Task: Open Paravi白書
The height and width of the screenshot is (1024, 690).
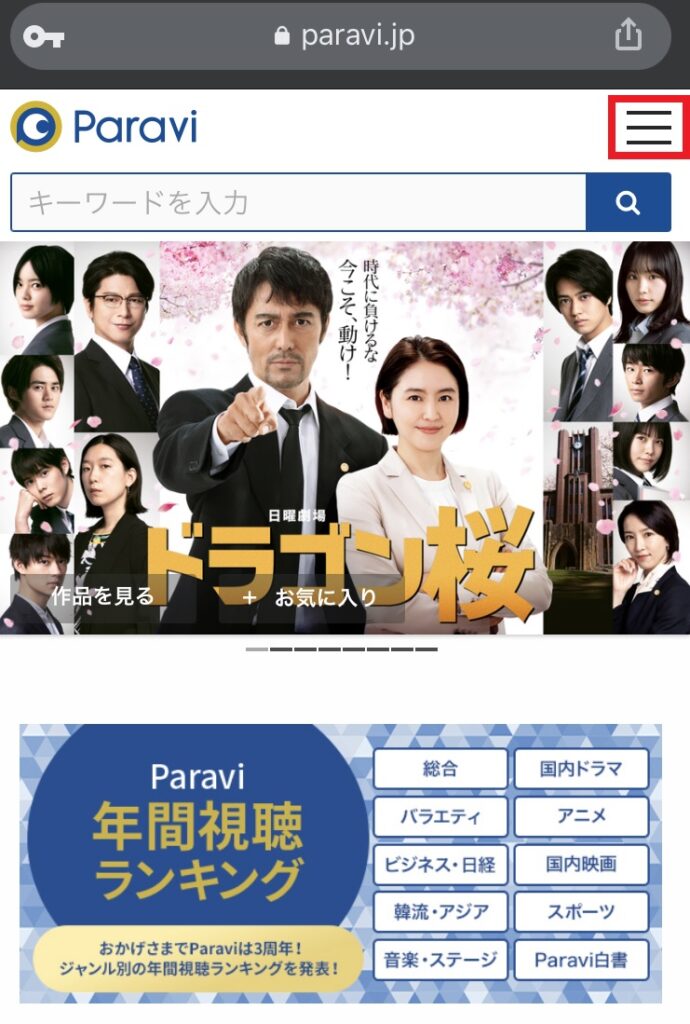Action: pos(581,960)
